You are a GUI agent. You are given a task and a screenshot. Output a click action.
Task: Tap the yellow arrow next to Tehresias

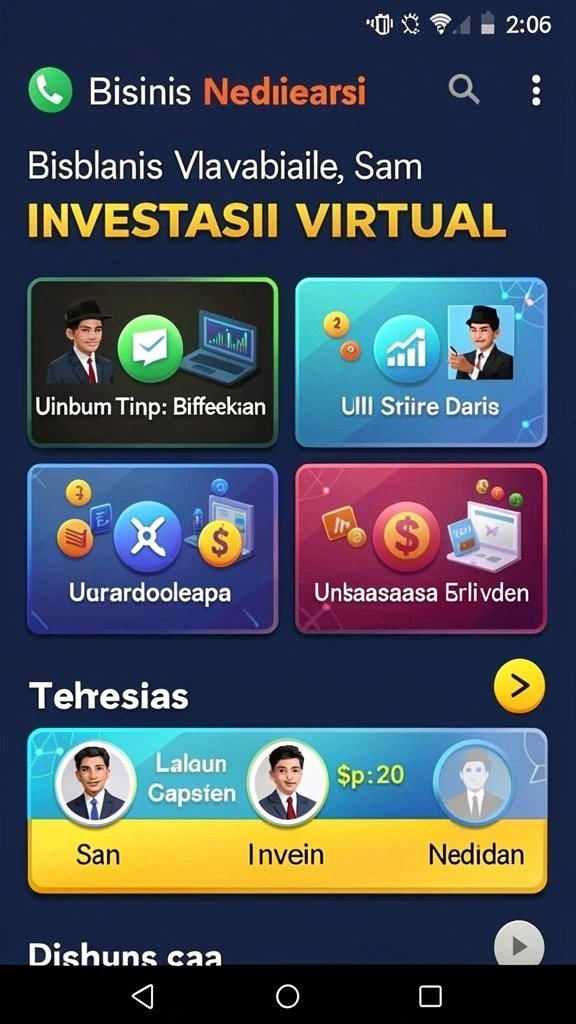[x=520, y=686]
